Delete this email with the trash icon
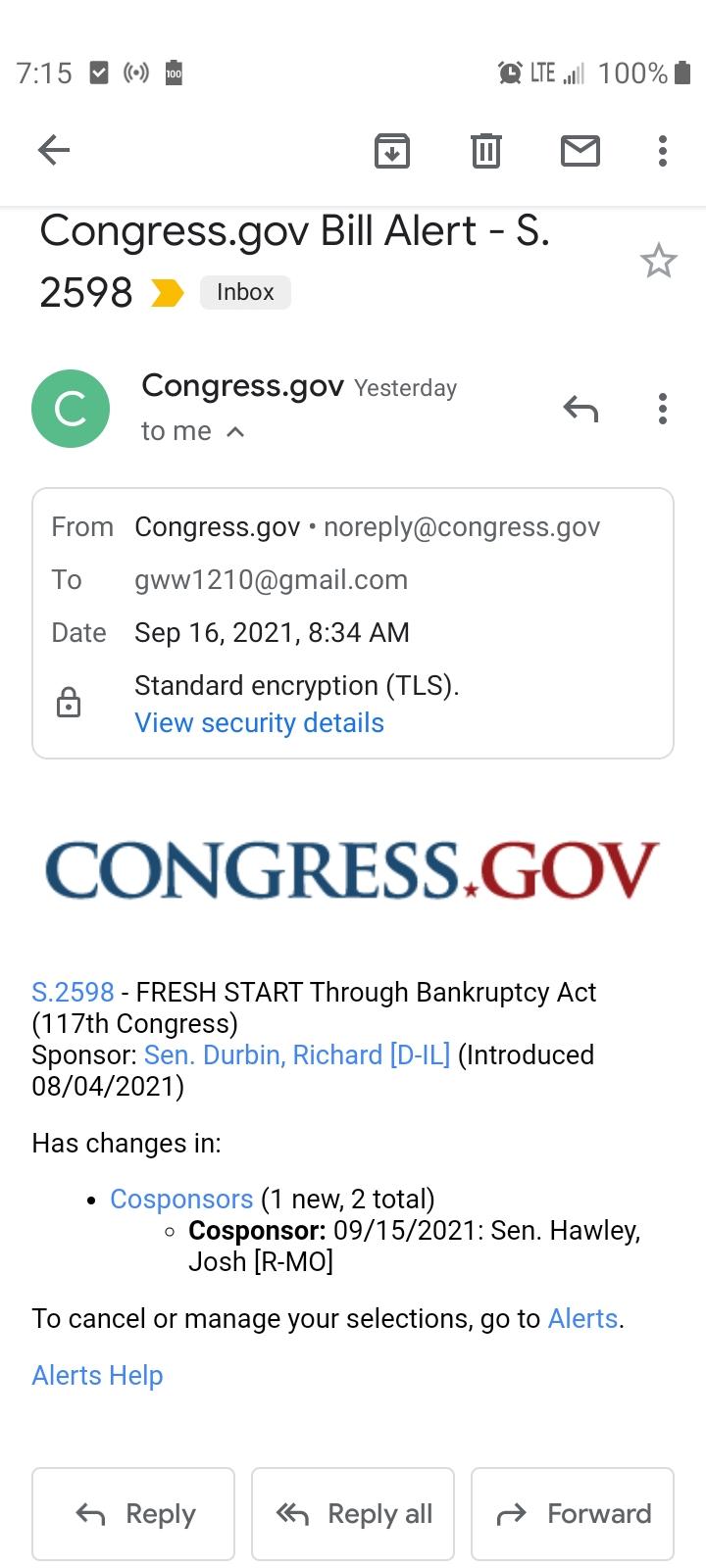 point(486,151)
